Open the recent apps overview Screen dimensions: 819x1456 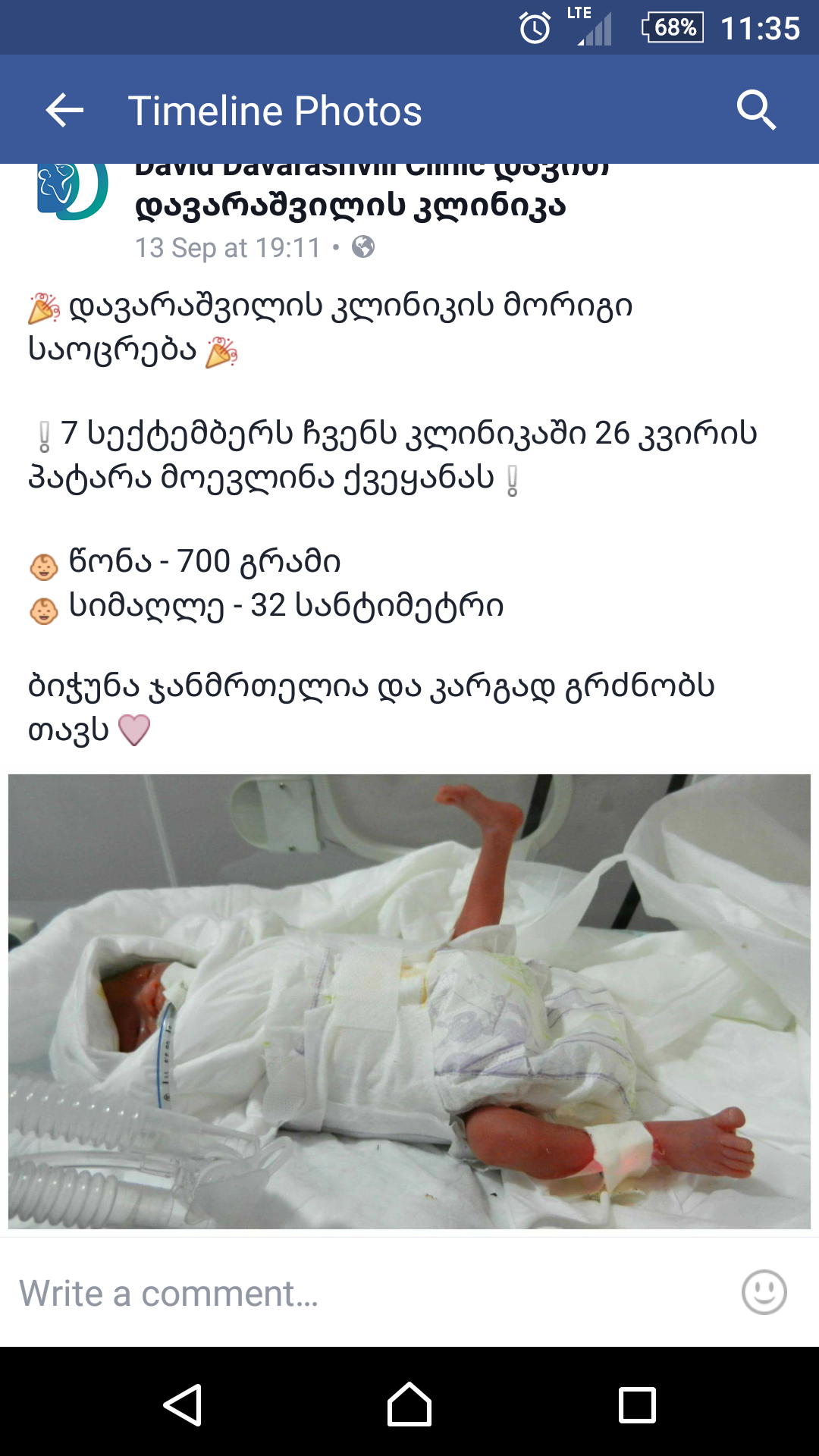[637, 1404]
